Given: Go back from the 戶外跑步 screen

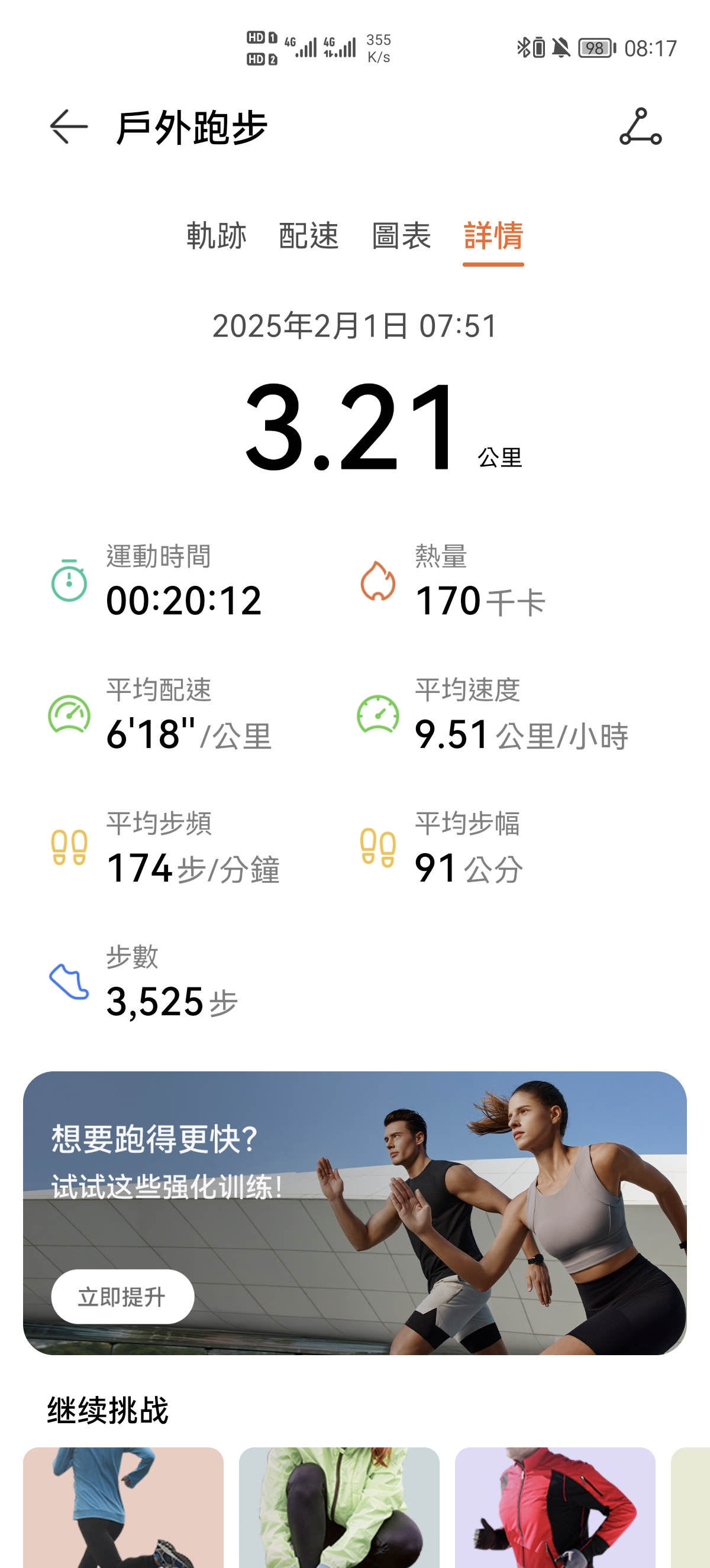Looking at the screenshot, I should click(68, 127).
